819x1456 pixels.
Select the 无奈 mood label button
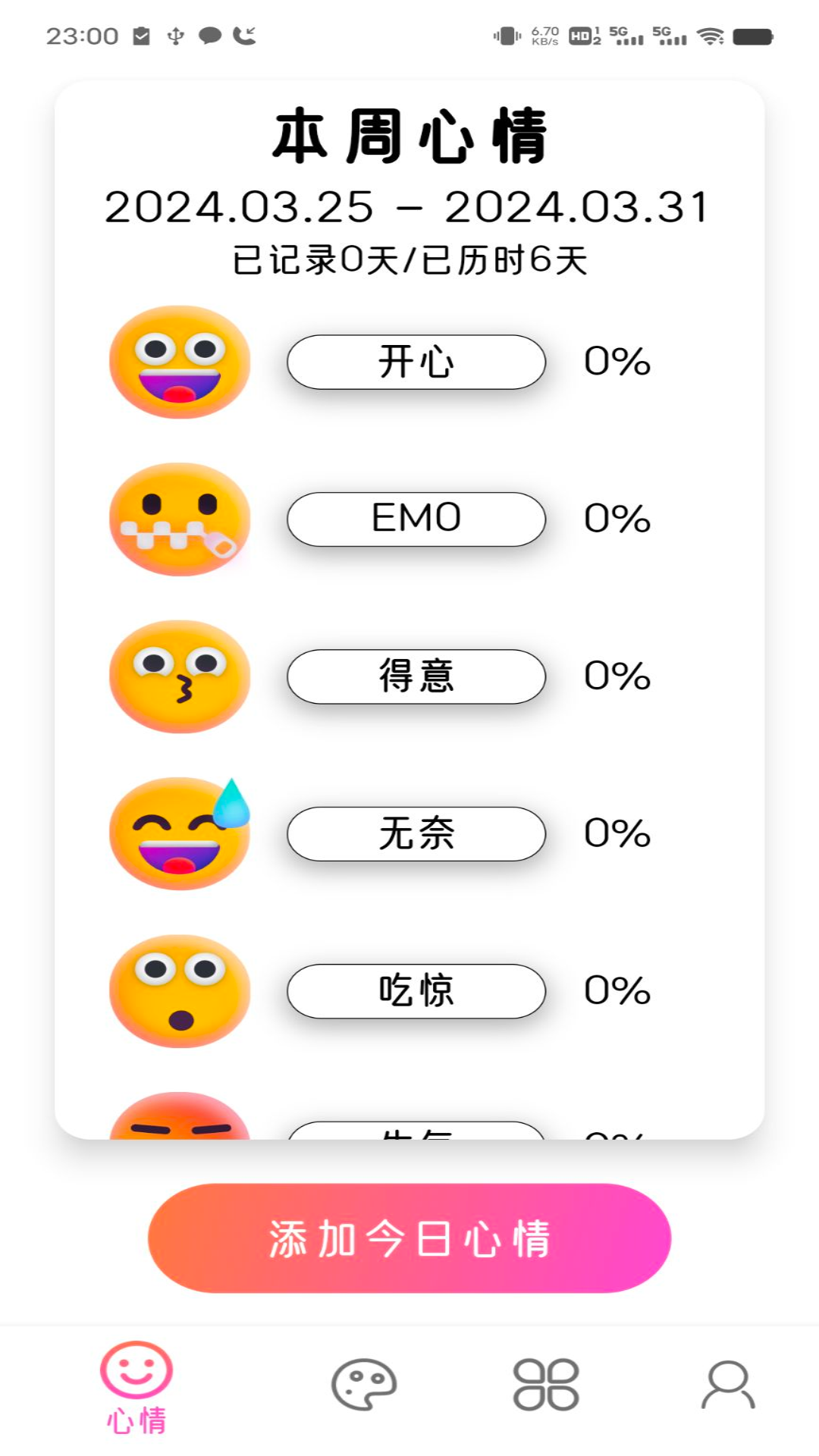click(x=416, y=833)
